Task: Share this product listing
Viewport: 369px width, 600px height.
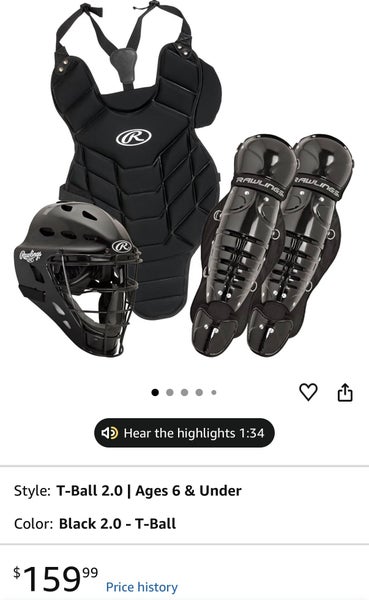Action: tap(345, 392)
